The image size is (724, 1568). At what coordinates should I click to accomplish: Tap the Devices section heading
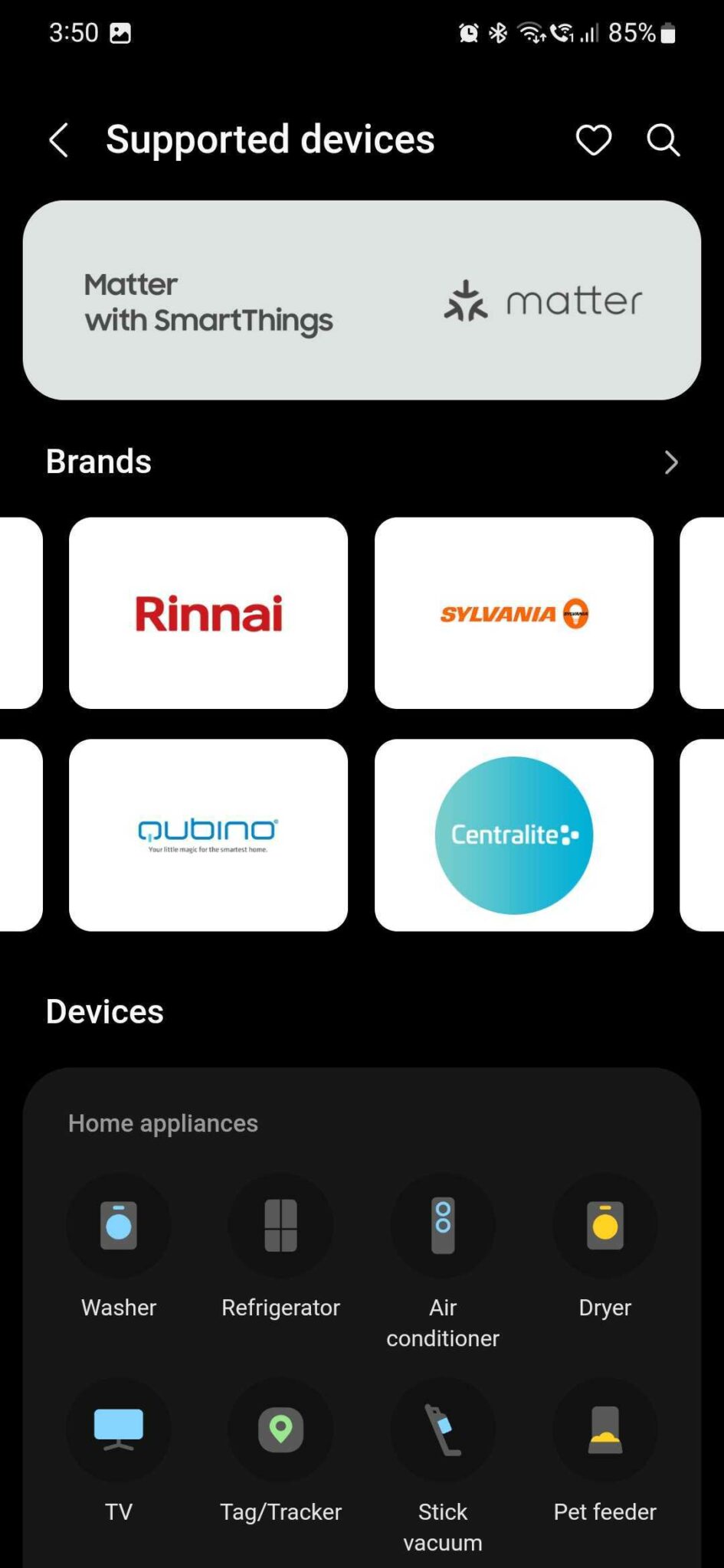coord(104,1011)
